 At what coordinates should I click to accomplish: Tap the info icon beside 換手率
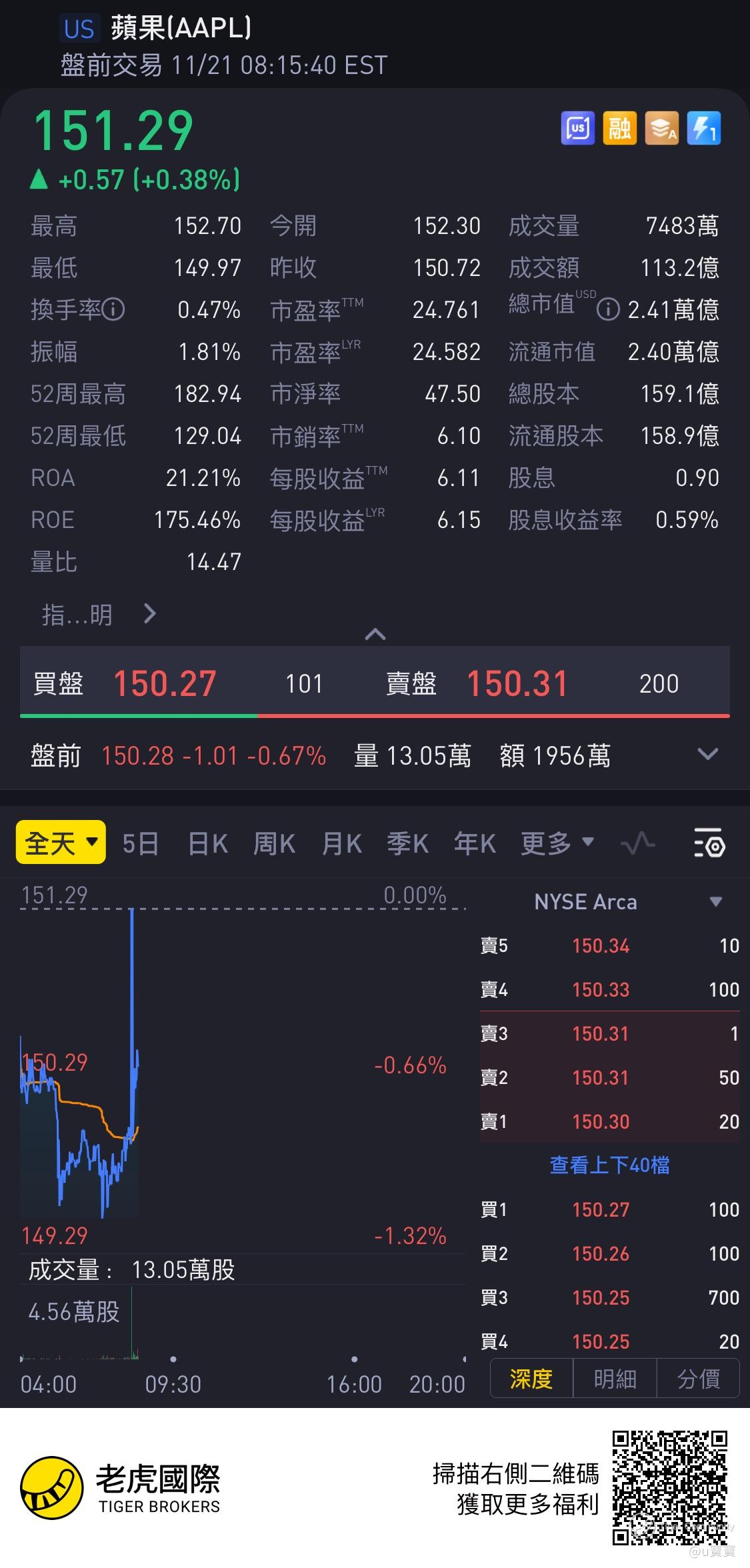pos(114,309)
